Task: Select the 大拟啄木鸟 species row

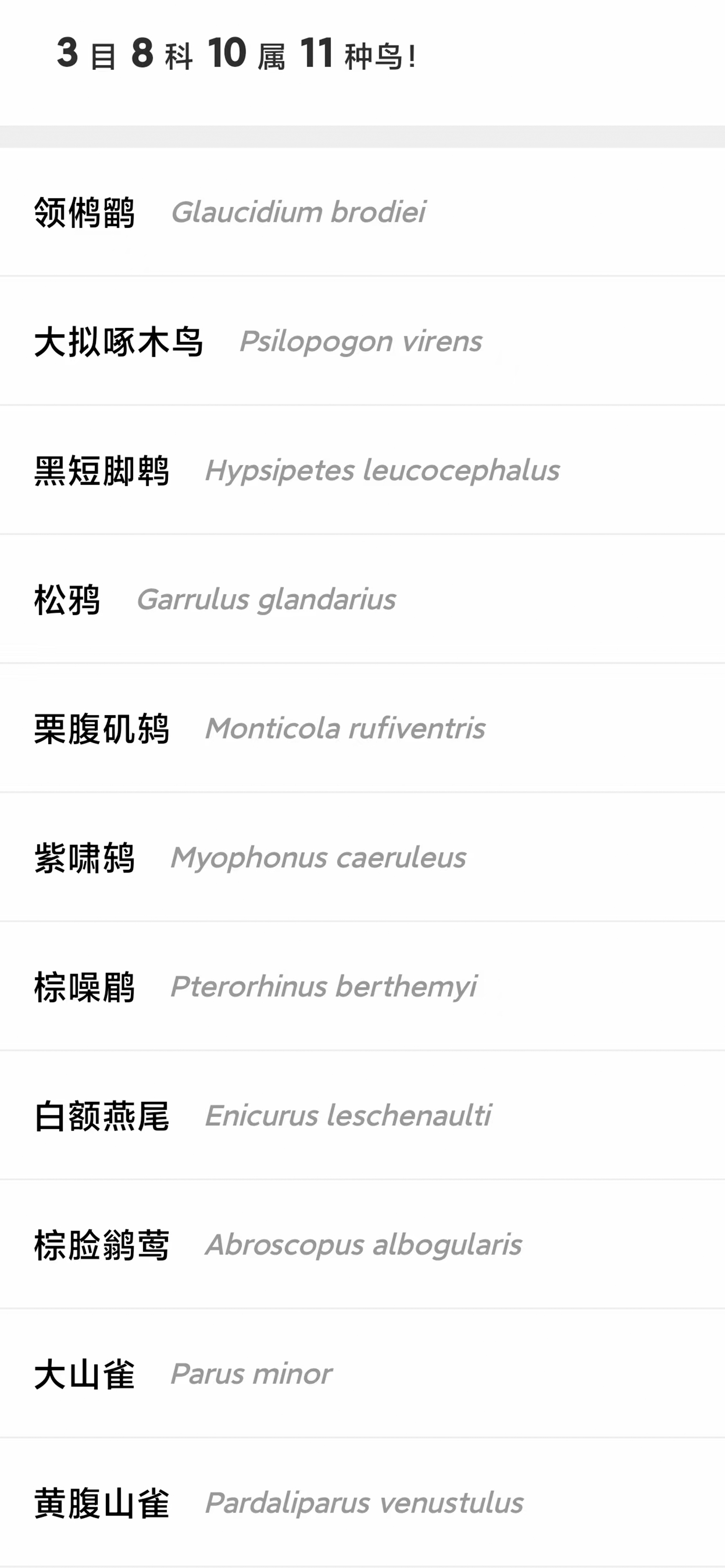Action: (x=362, y=341)
